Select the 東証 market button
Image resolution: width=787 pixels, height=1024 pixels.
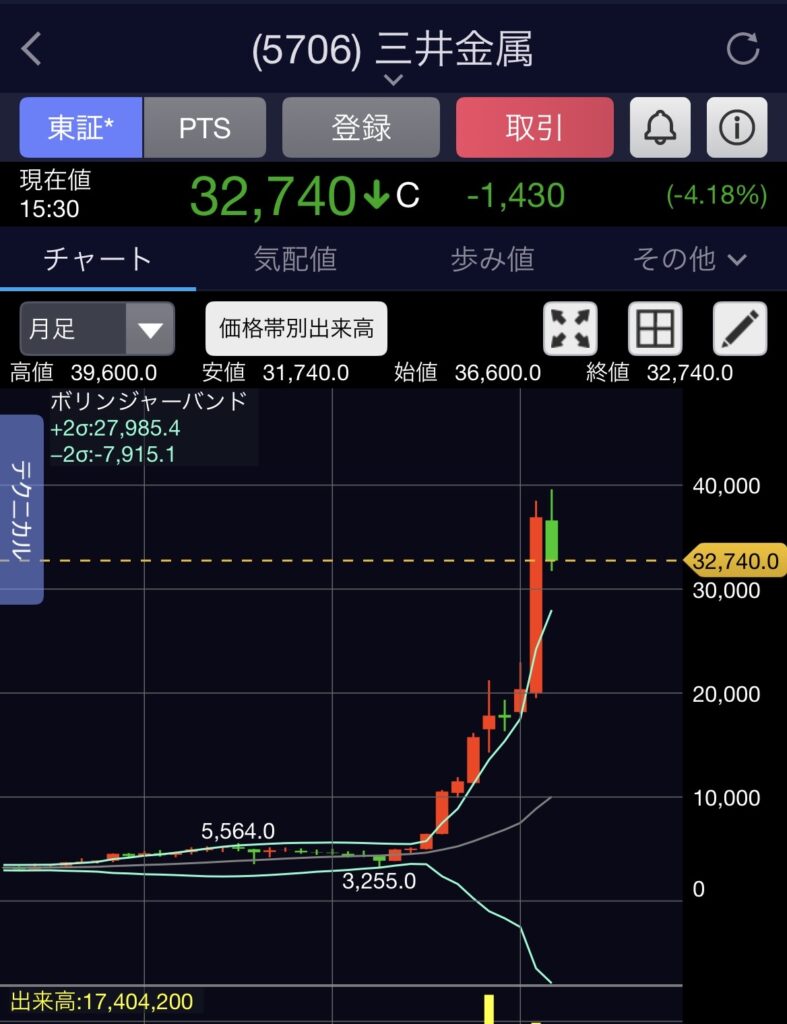click(81, 128)
